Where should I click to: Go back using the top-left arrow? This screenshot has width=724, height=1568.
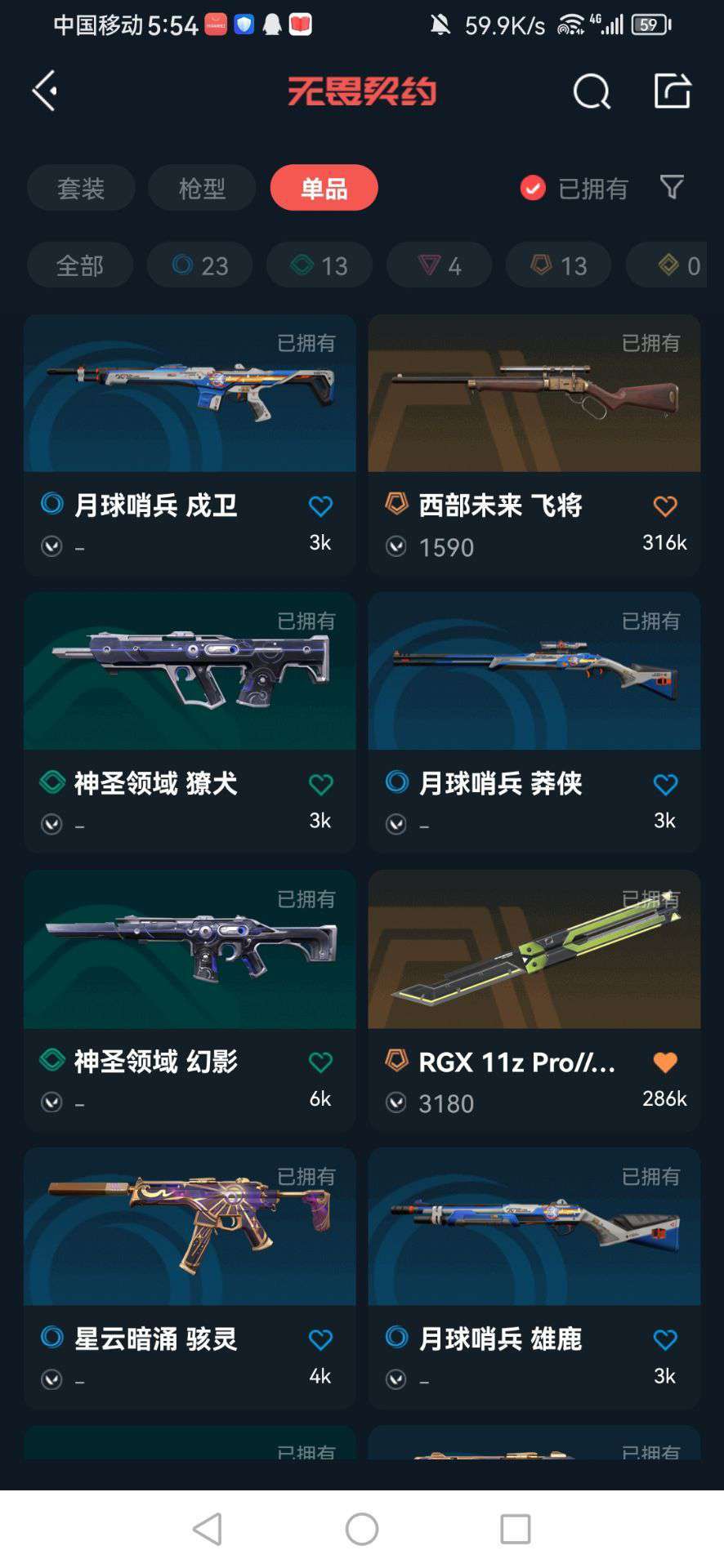(x=45, y=90)
